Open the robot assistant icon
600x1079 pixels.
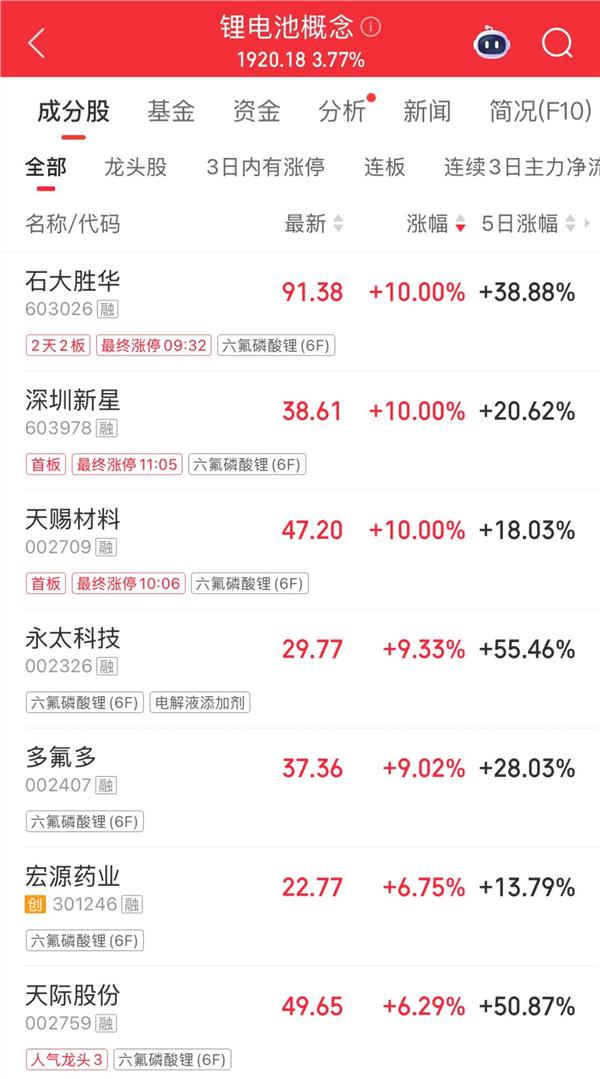[x=492, y=43]
